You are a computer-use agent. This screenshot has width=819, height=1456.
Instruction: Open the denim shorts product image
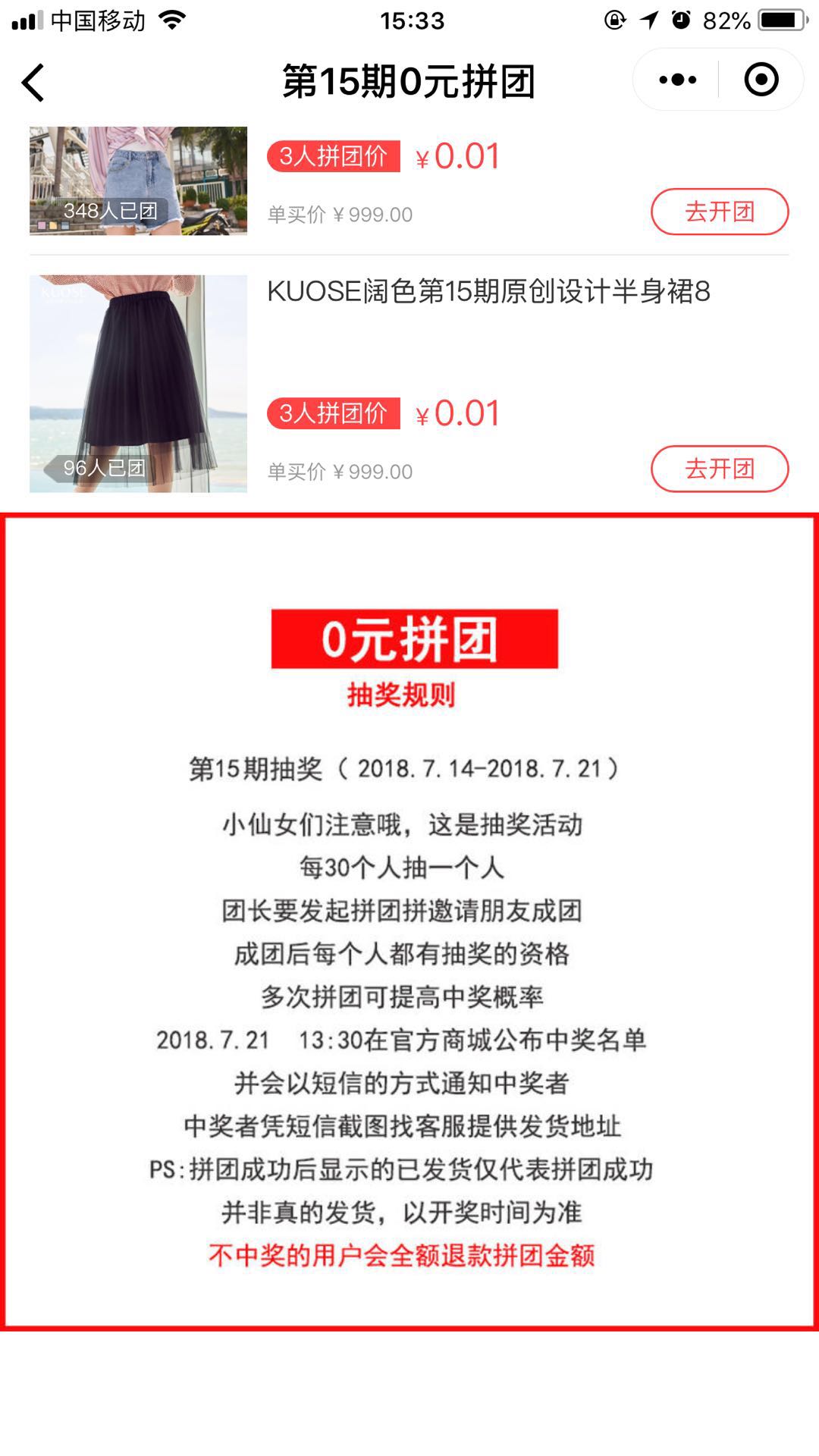138,180
